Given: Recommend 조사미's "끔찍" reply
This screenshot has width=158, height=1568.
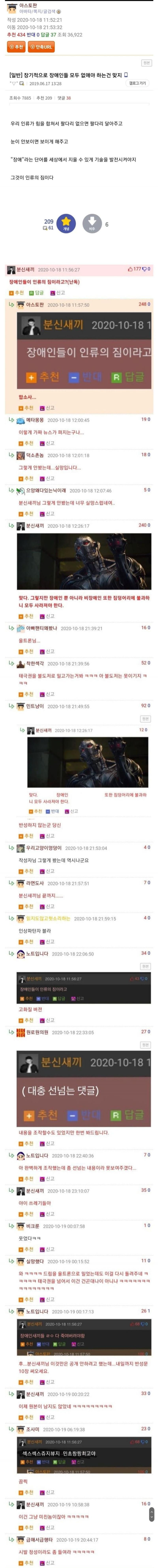Looking at the screenshot, I should [x=26, y=1493].
